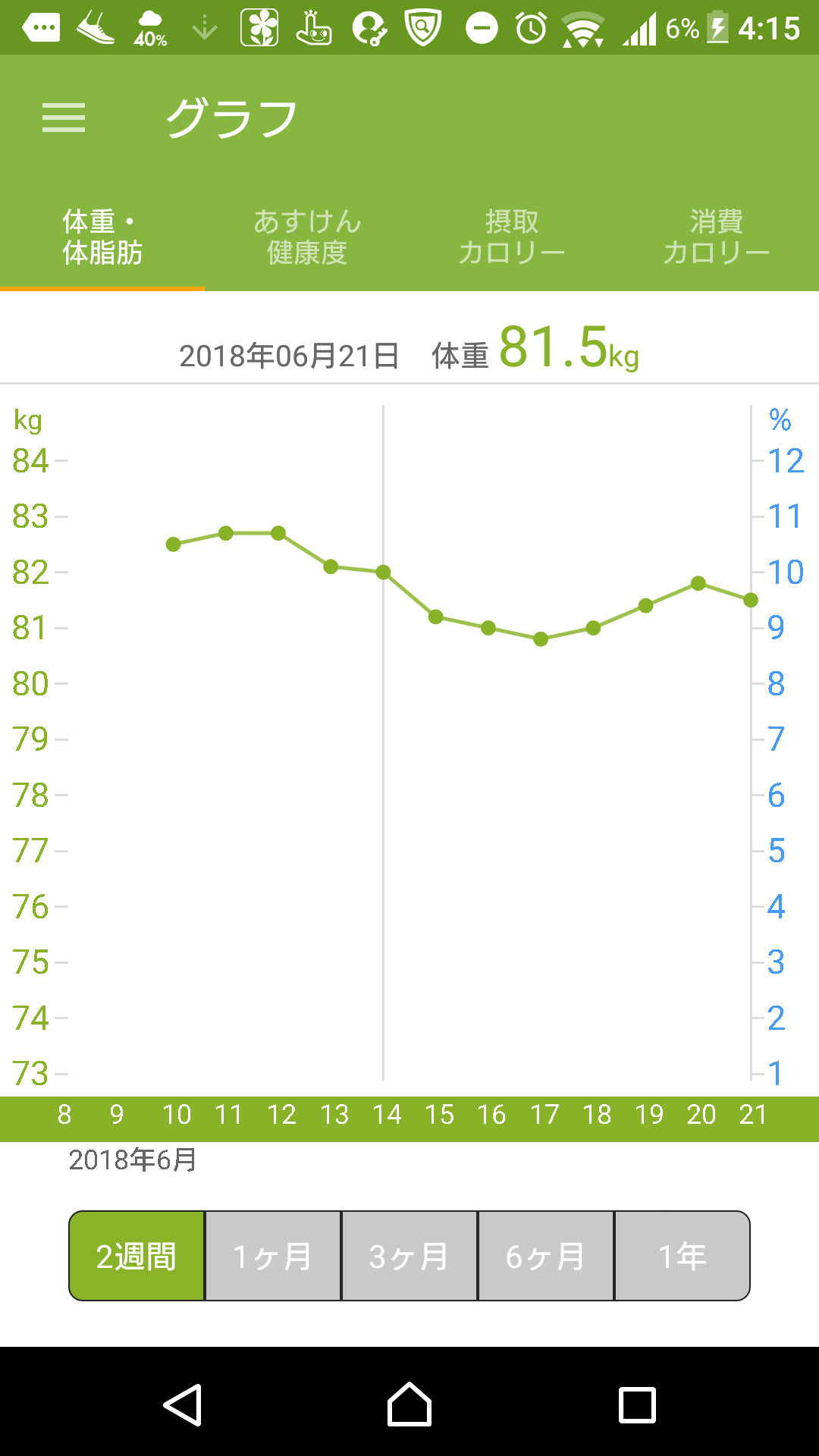Show the 6ヶ月 graph period
Image resolution: width=819 pixels, height=1456 pixels.
(546, 1257)
